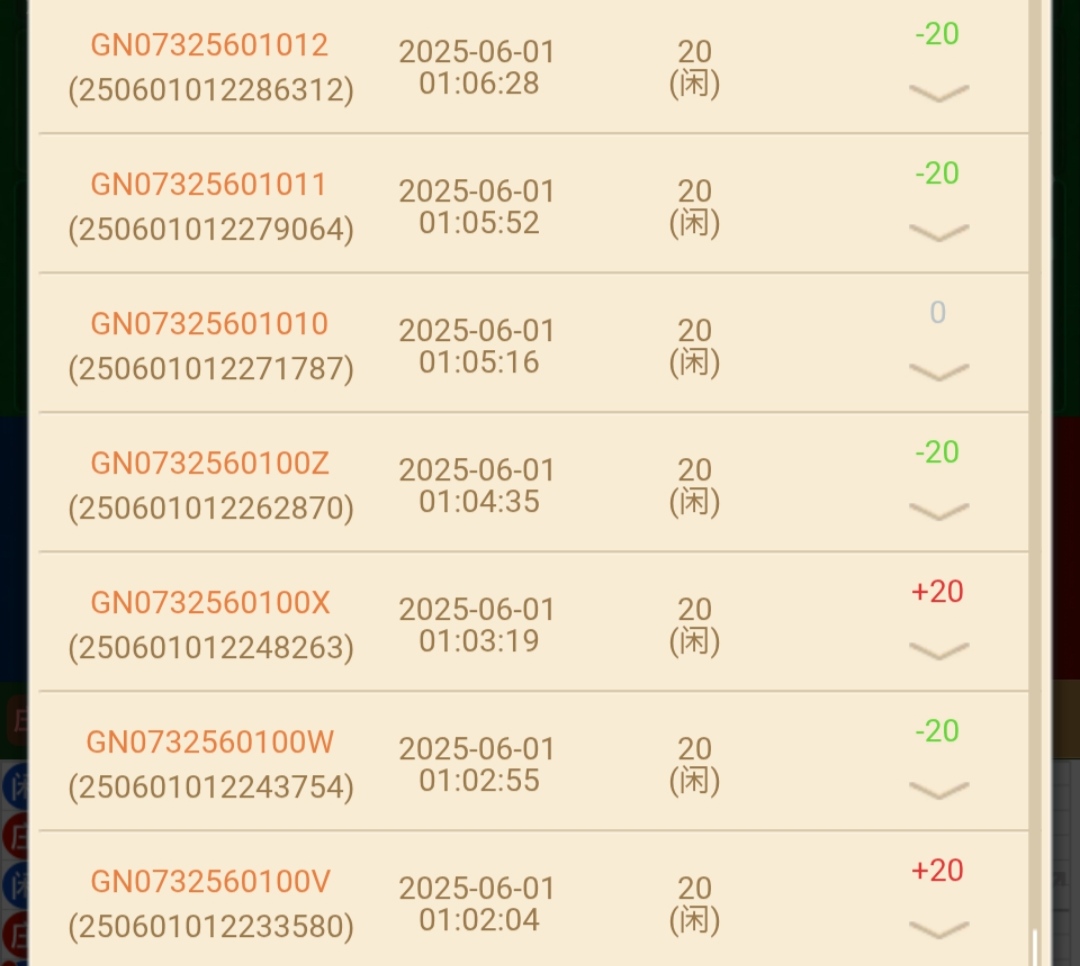The width and height of the screenshot is (1080, 966).
Task: Expand details for bet GN07325601010
Action: 938,372
